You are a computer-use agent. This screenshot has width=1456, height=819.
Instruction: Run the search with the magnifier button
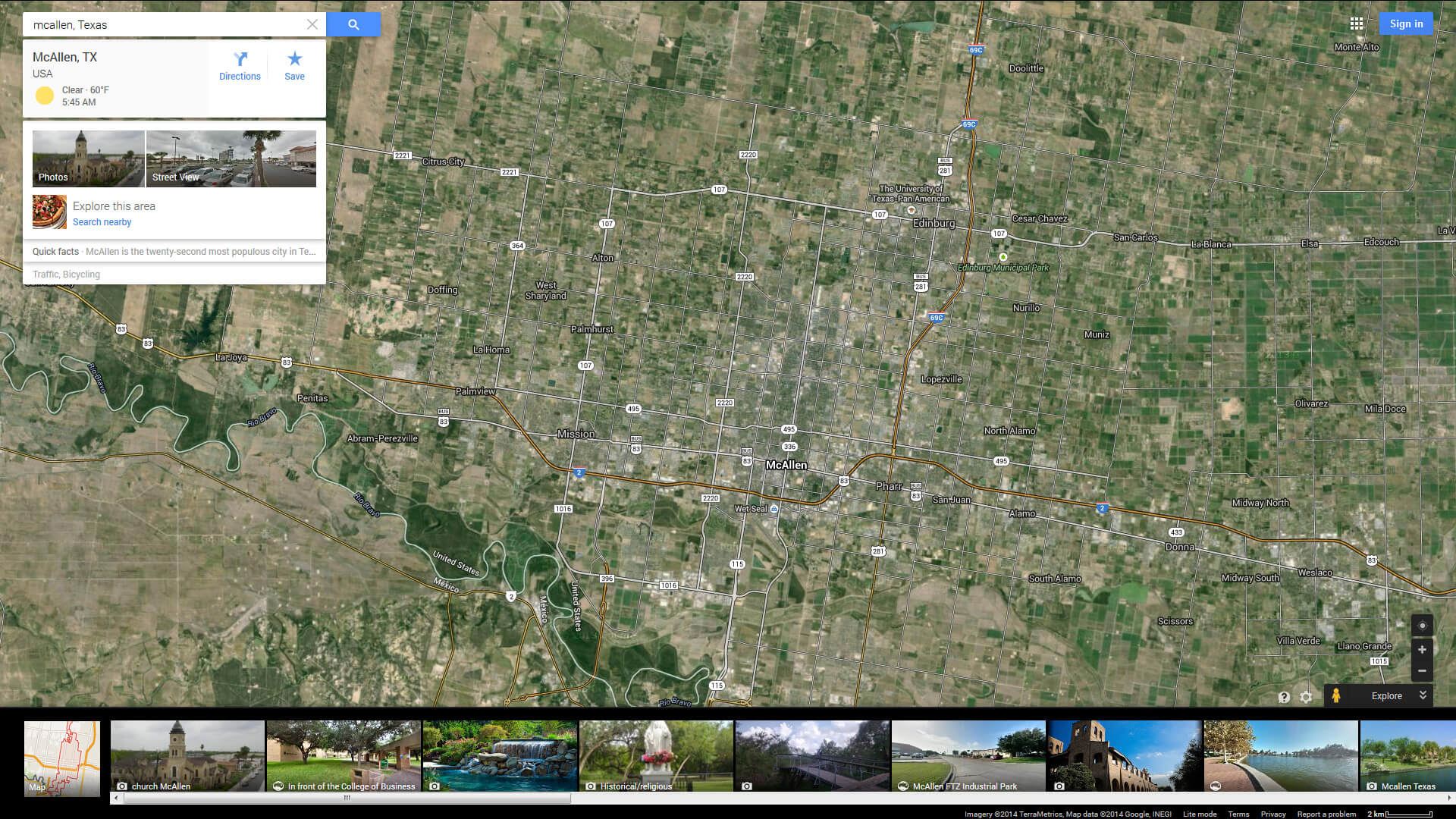click(353, 24)
